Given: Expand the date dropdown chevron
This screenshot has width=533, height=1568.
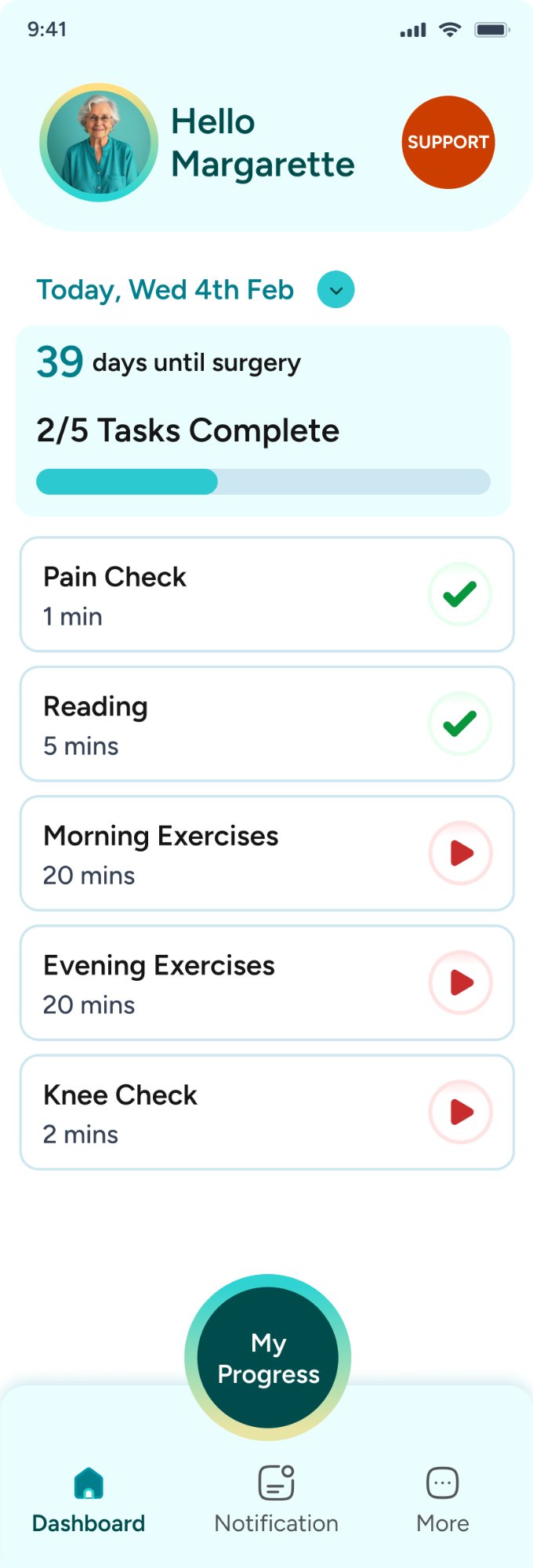Looking at the screenshot, I should point(335,290).
